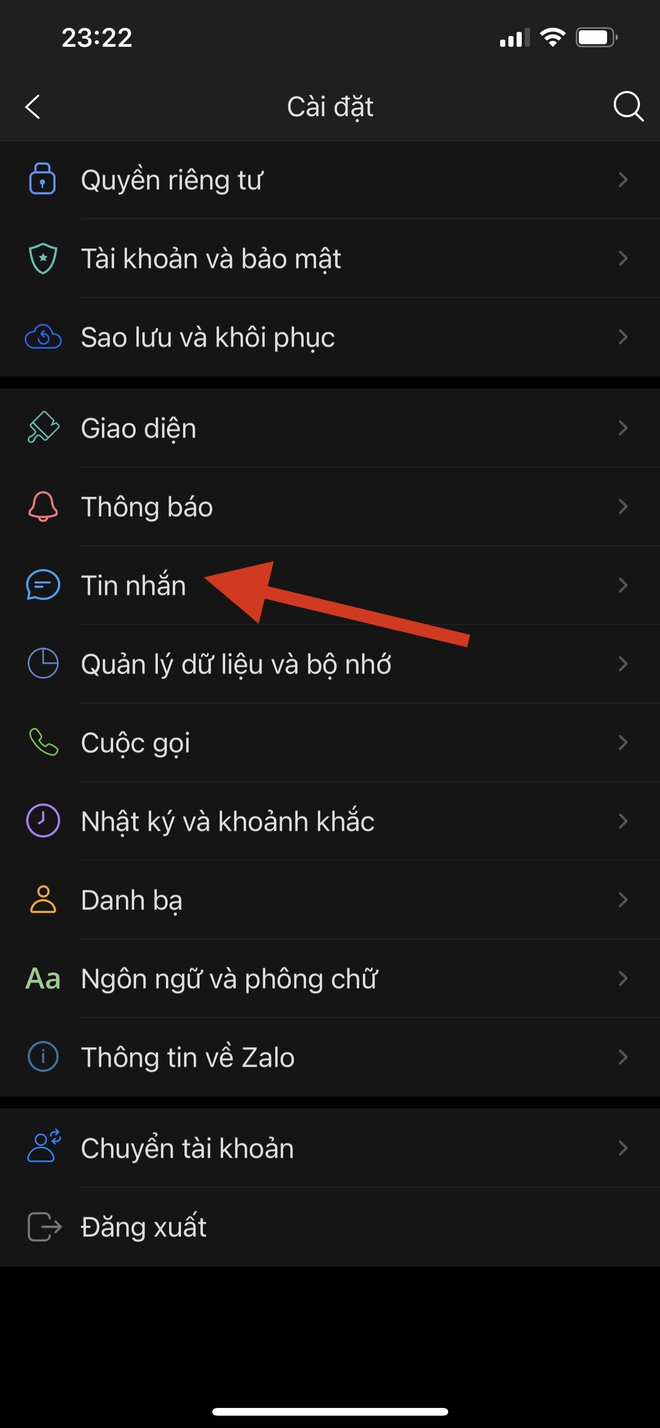View Thông tin về Zalo
Screen dimensions: 660x1428
pyautogui.click(x=330, y=1057)
